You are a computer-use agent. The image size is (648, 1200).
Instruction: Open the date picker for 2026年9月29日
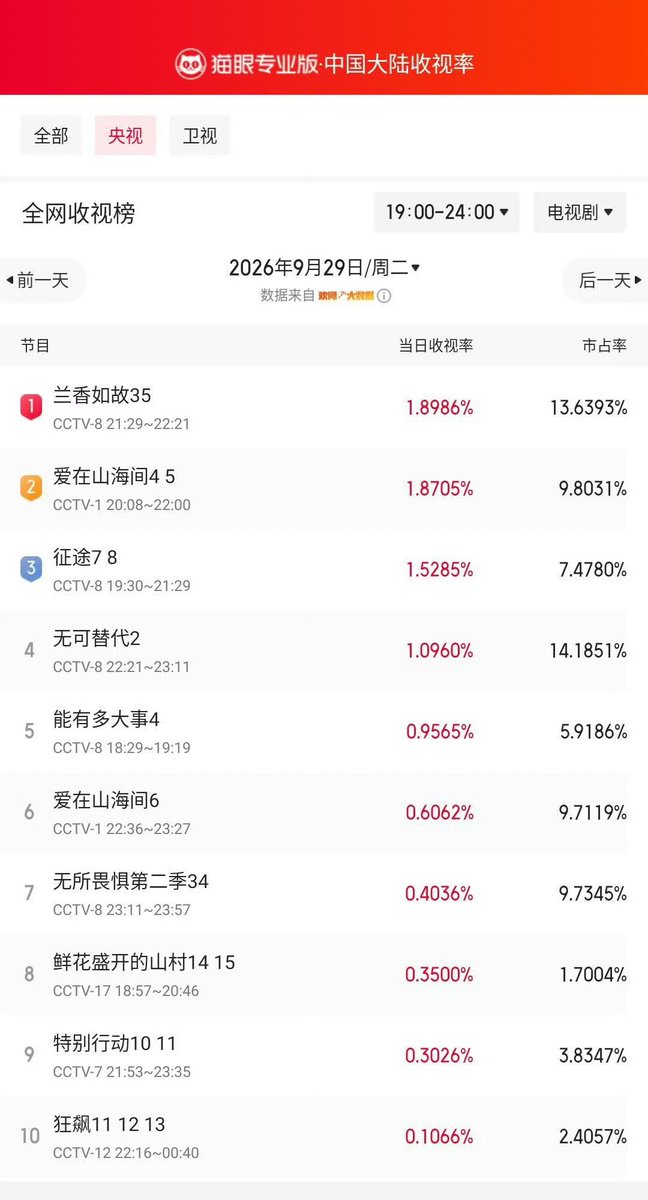(324, 268)
